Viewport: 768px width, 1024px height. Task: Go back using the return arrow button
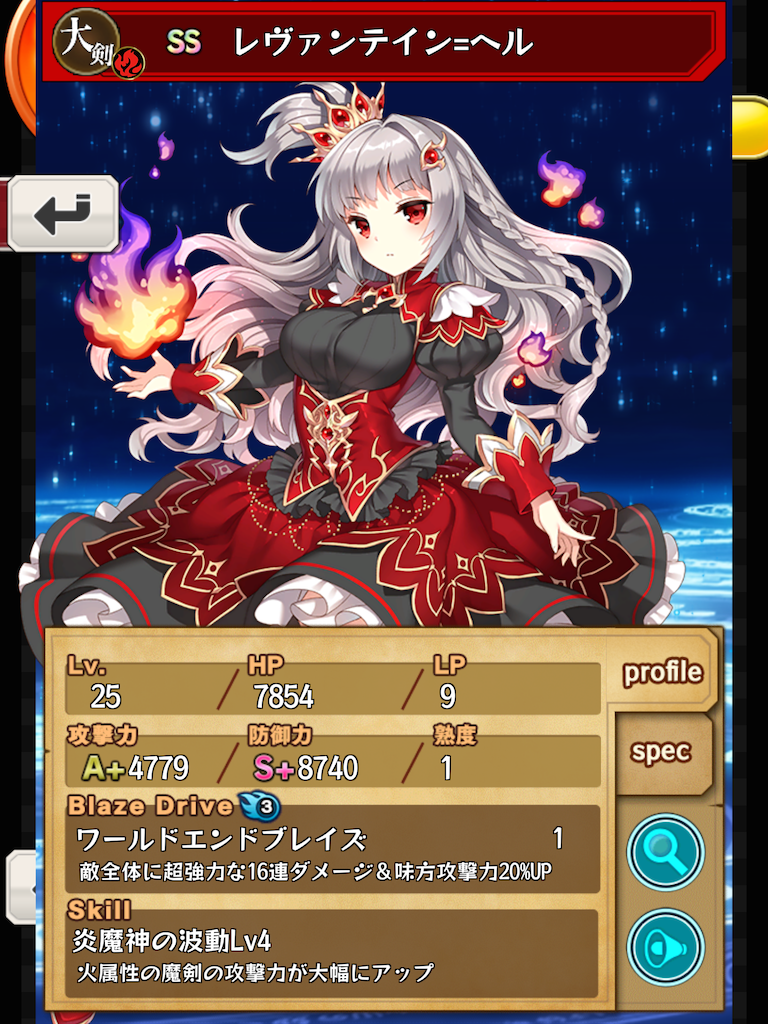(62, 213)
